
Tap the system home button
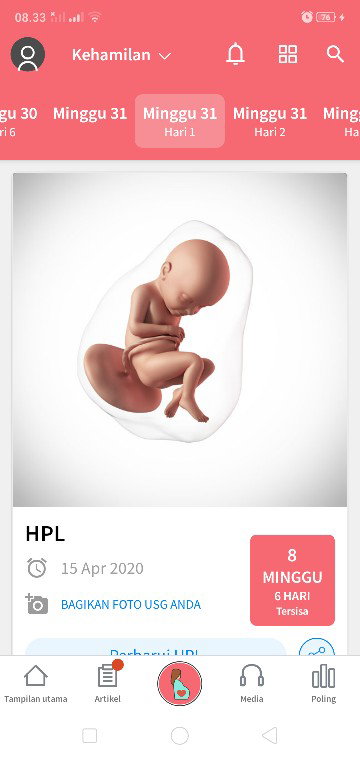pos(180,735)
